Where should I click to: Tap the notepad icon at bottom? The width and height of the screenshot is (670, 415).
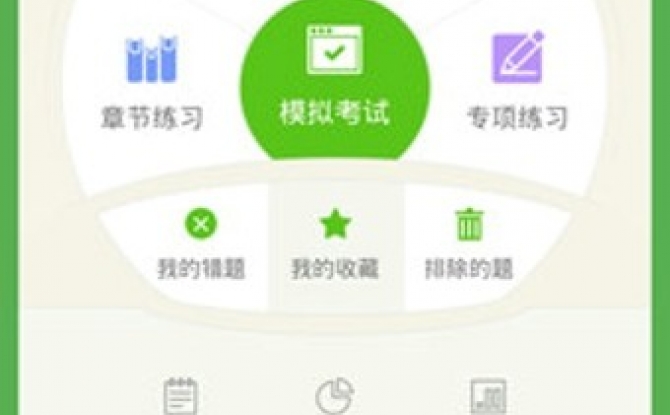pos(181,396)
